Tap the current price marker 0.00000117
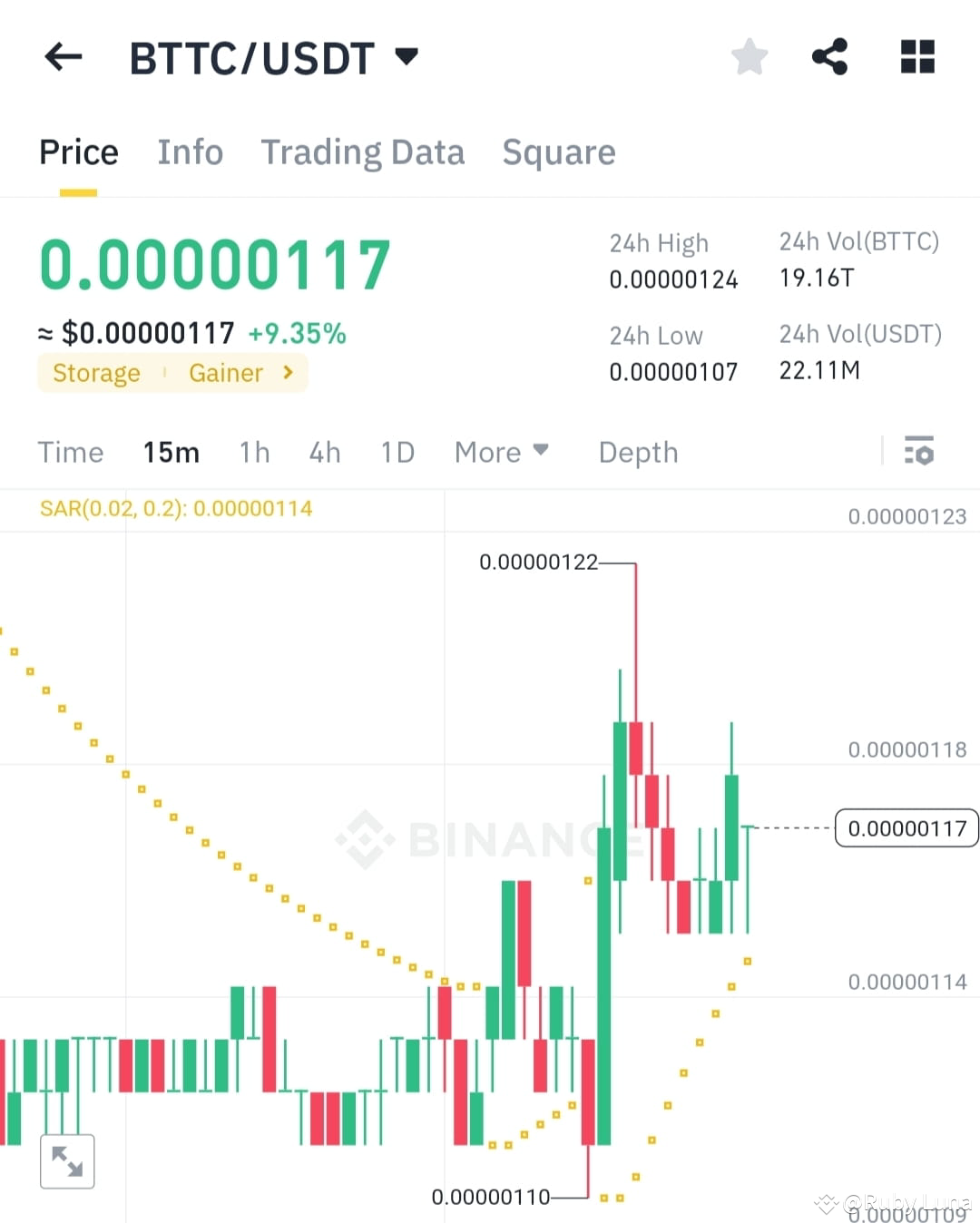The image size is (980, 1223). pos(905,828)
